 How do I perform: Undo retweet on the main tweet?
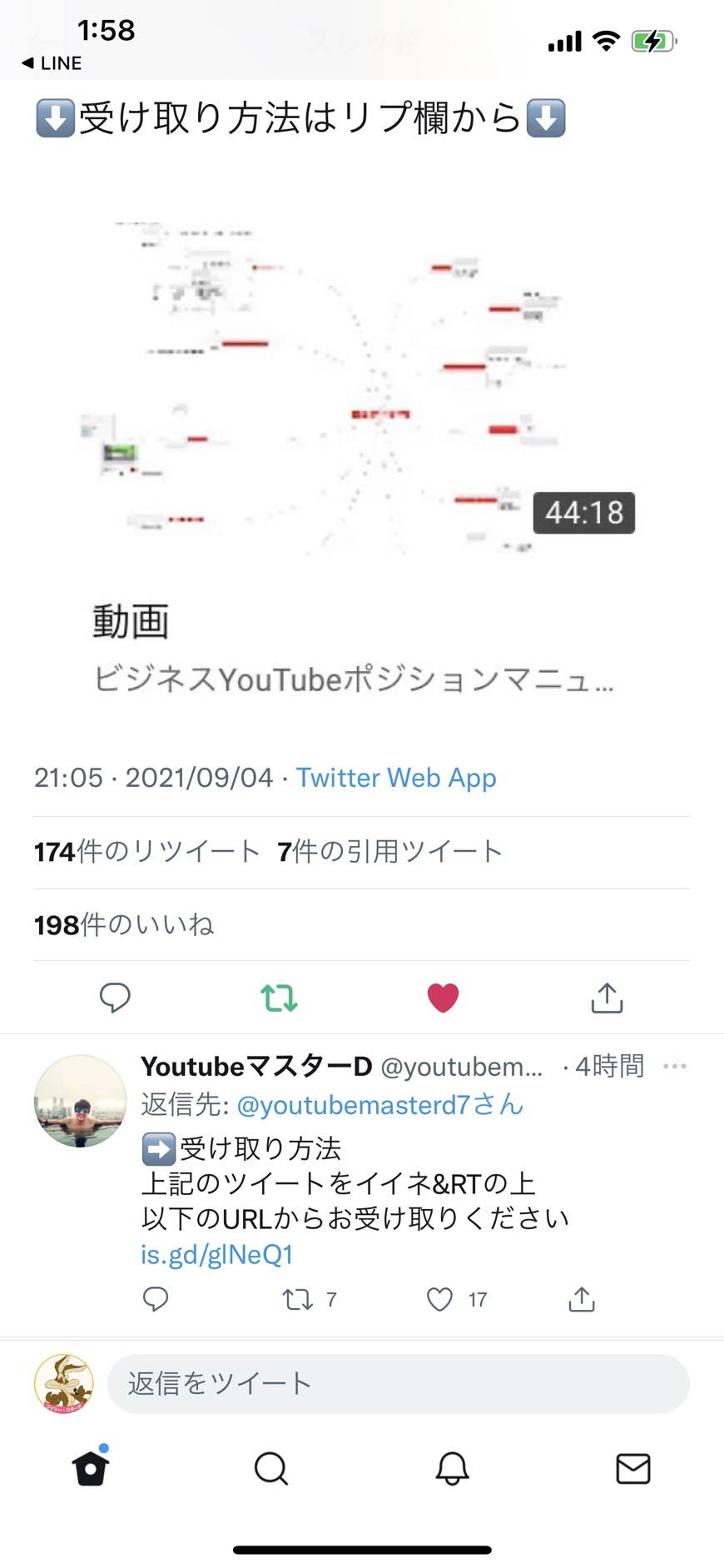point(279,997)
